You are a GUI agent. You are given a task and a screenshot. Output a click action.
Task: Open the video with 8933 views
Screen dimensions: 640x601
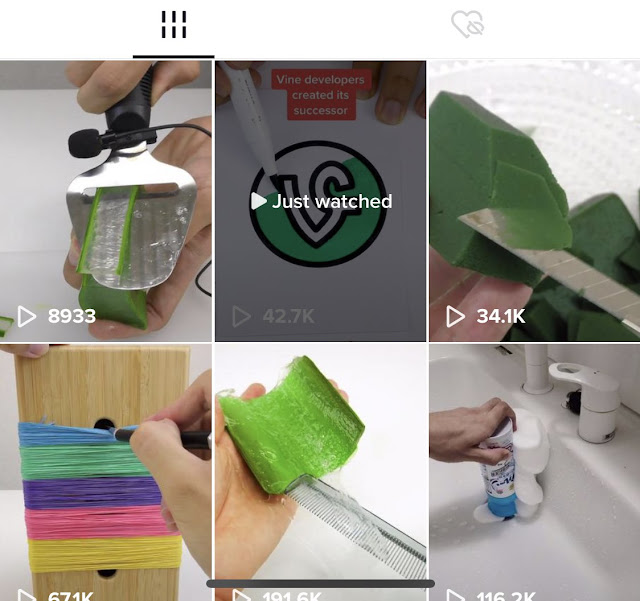click(106, 200)
